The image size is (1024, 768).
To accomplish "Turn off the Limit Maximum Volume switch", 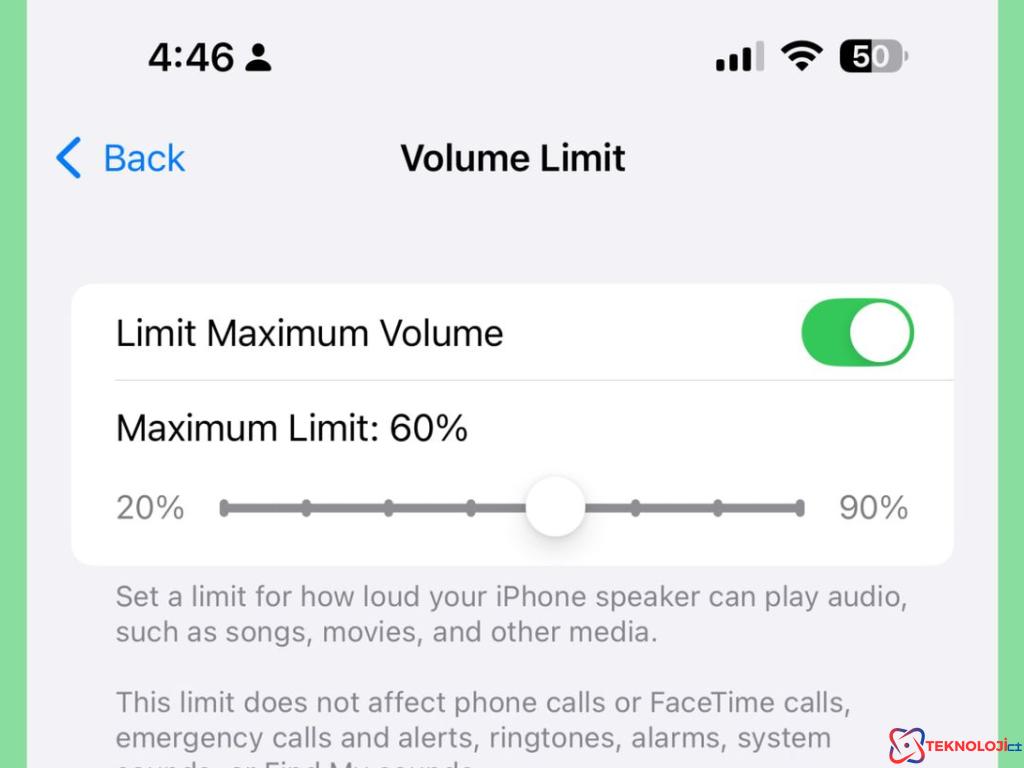I will [857, 332].
